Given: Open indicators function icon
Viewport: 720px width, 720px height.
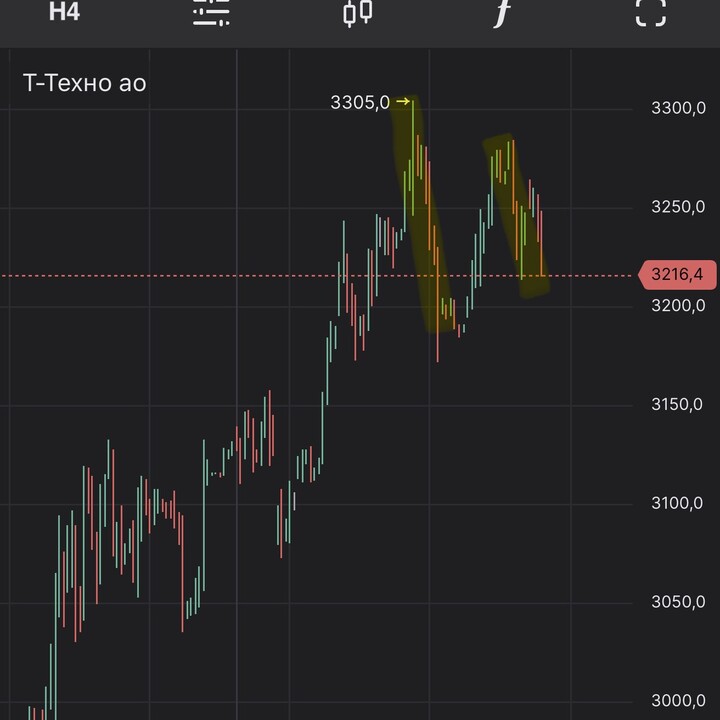Looking at the screenshot, I should pyautogui.click(x=503, y=13).
